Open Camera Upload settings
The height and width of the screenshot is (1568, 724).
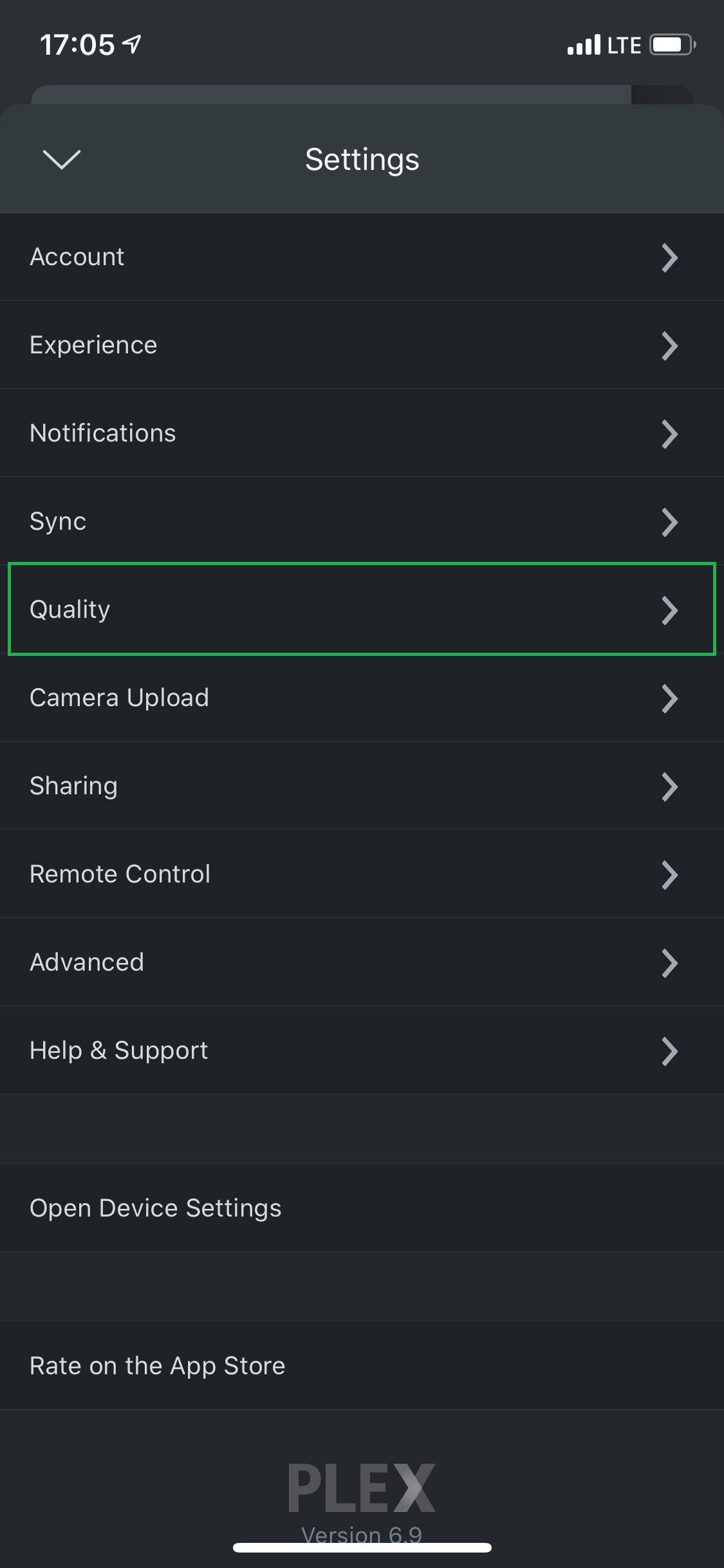tap(362, 698)
